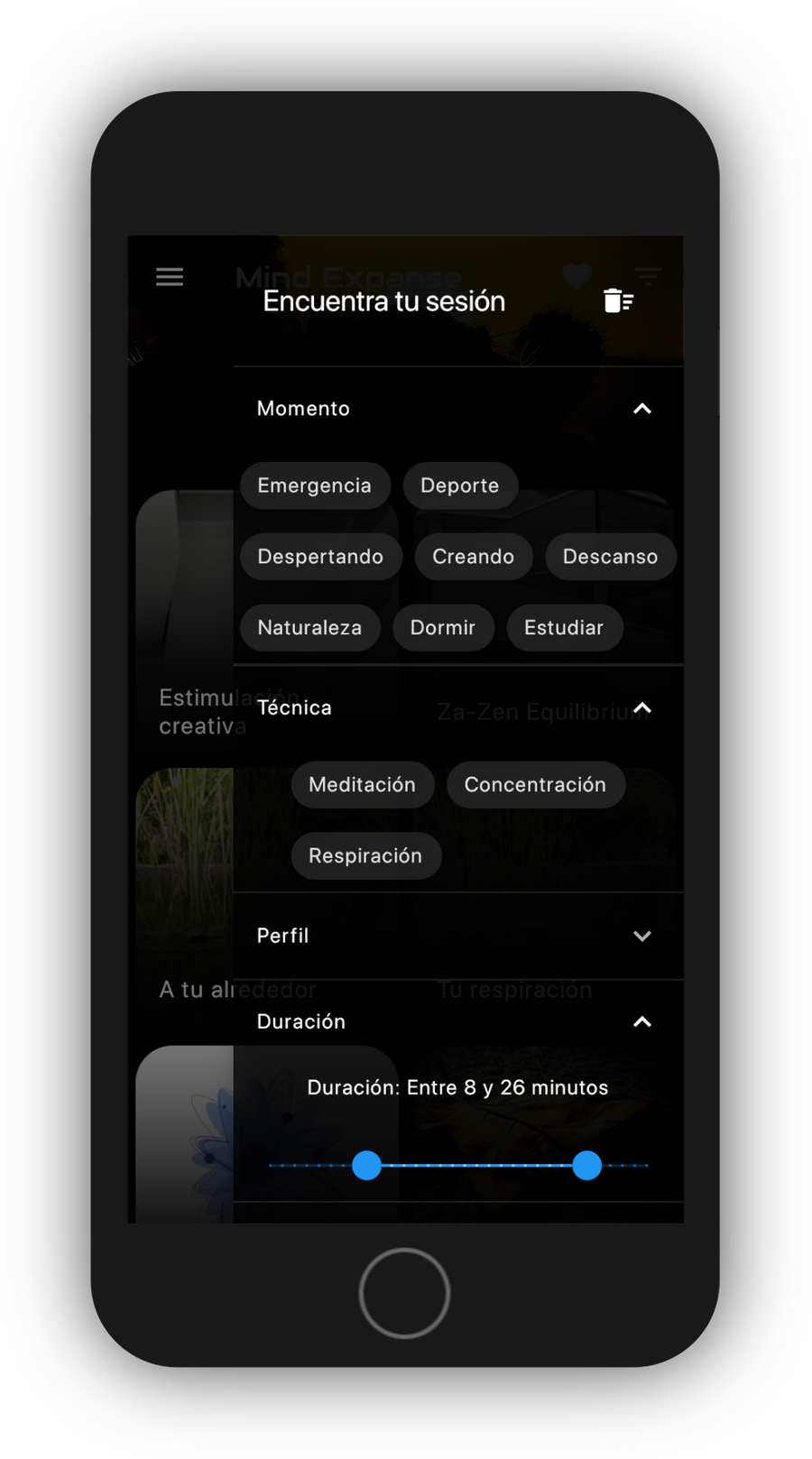Tap the minimum duration slider handle

click(366, 1166)
